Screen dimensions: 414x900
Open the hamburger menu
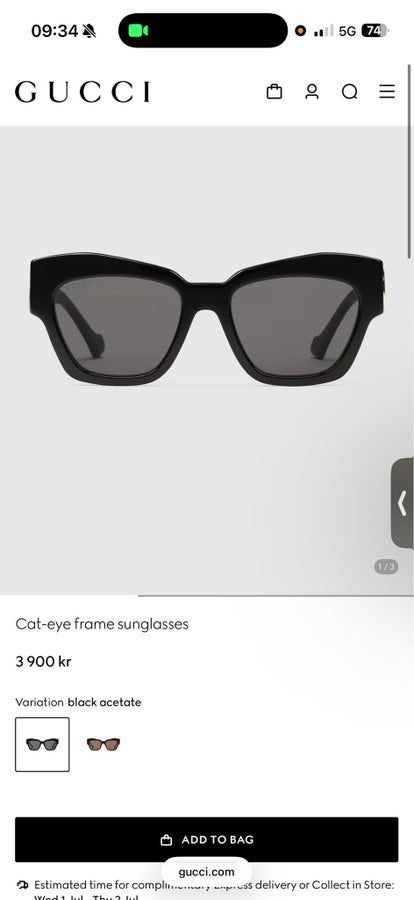(387, 92)
